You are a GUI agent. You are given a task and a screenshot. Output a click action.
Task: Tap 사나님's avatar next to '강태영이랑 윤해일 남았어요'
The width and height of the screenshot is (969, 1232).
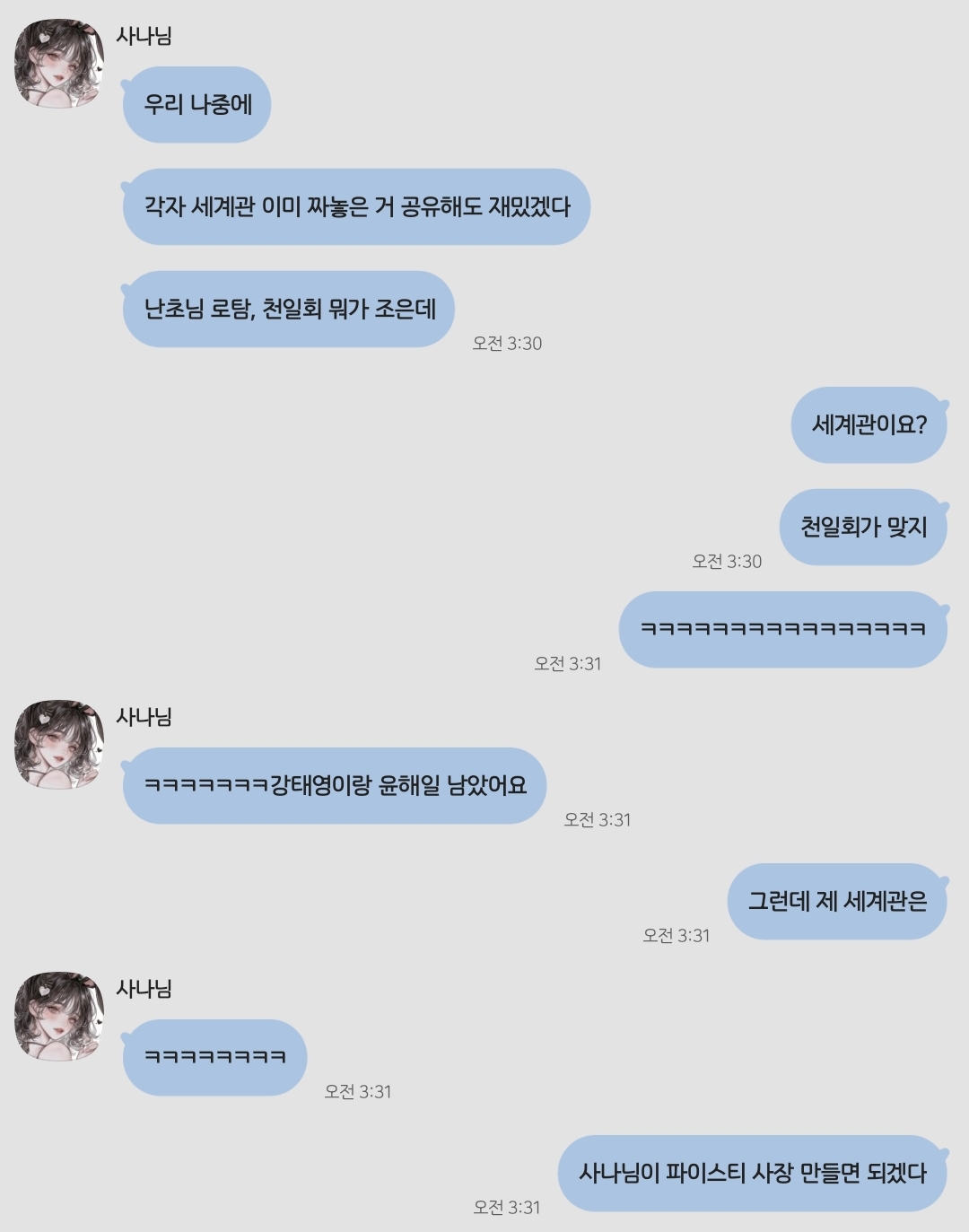(59, 745)
